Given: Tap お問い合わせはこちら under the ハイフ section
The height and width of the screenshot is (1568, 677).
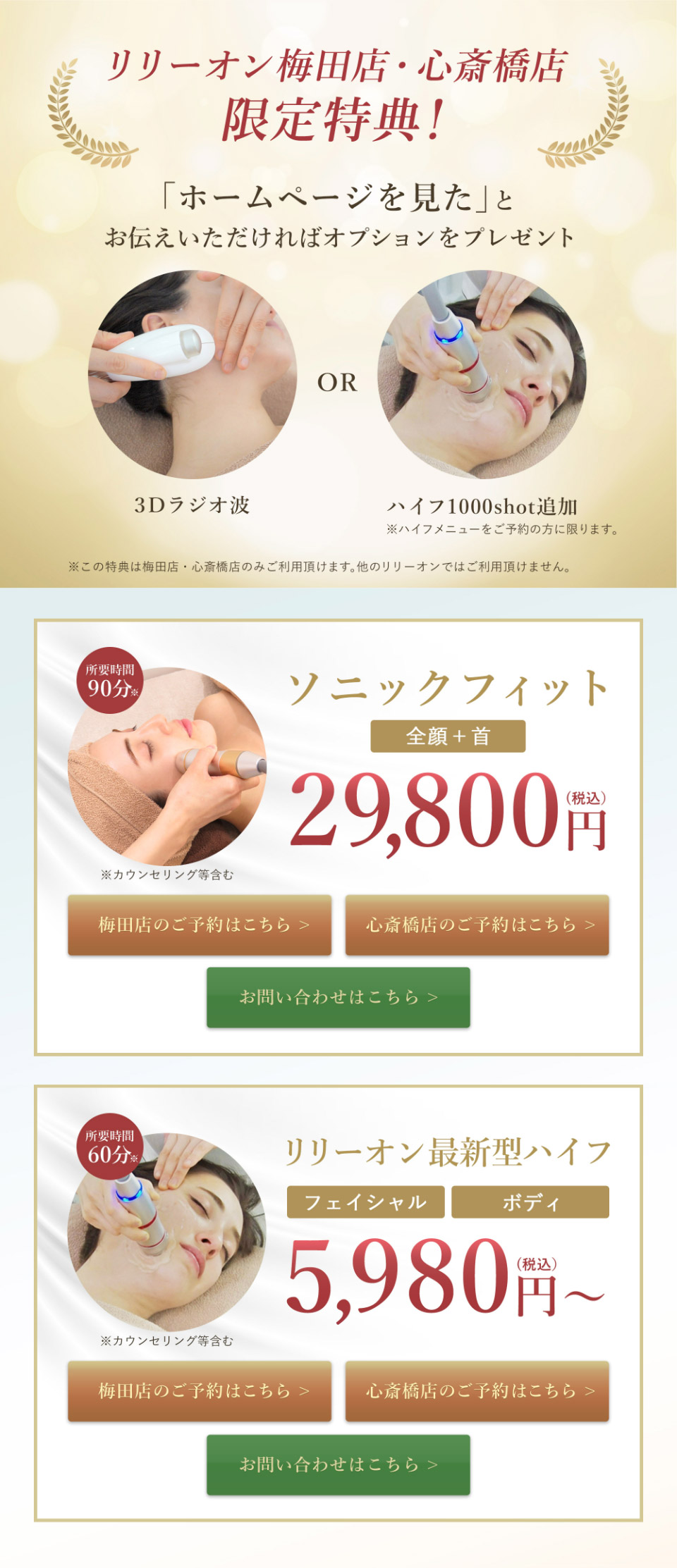Looking at the screenshot, I should pyautogui.click(x=338, y=1464).
